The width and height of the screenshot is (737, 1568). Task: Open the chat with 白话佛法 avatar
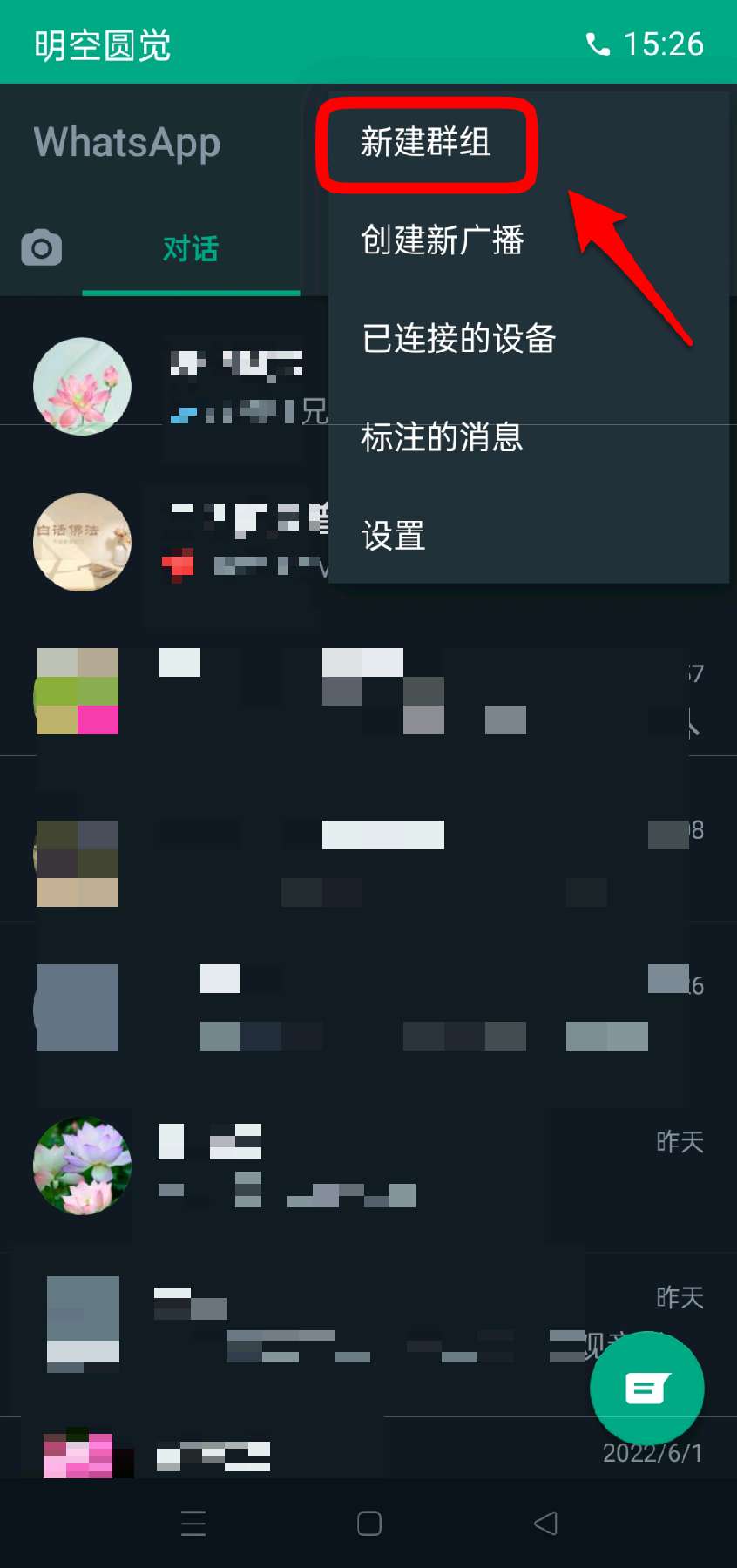tap(83, 543)
